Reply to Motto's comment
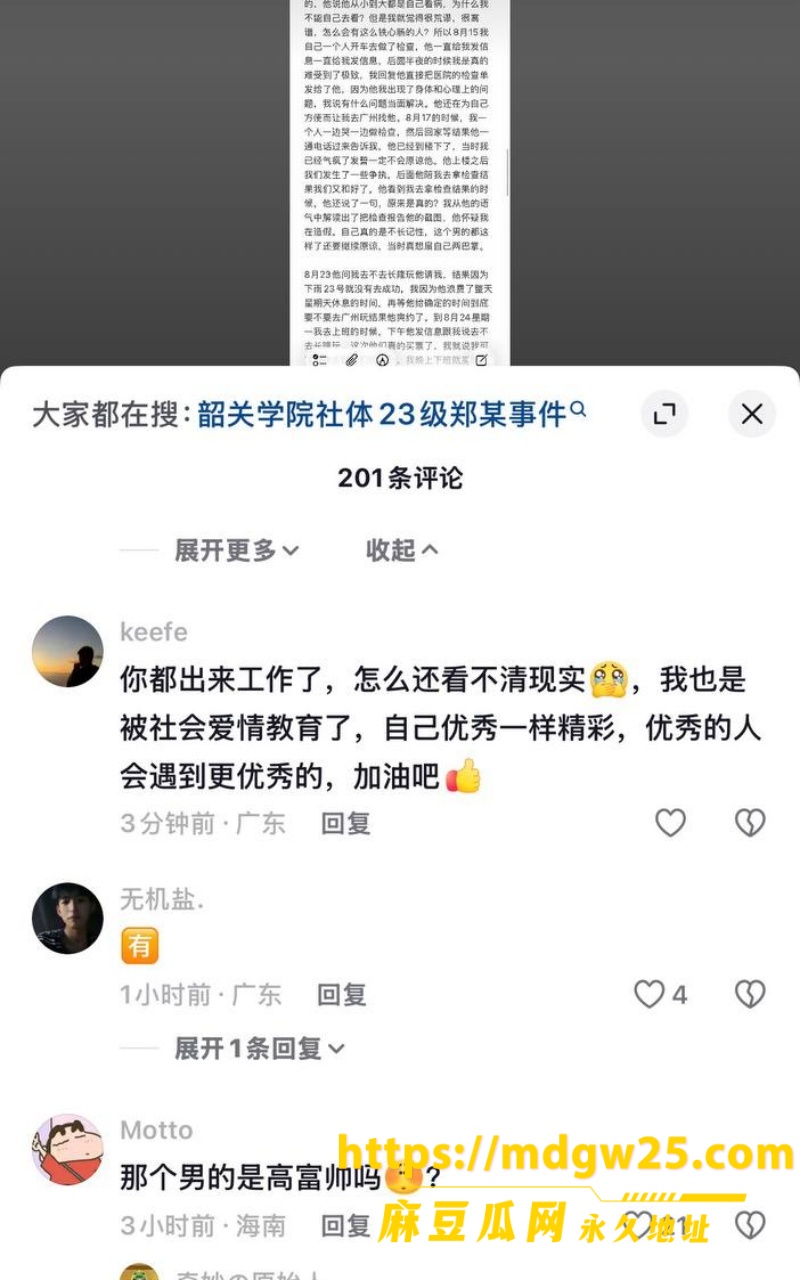800x1280 pixels. coord(346,1225)
